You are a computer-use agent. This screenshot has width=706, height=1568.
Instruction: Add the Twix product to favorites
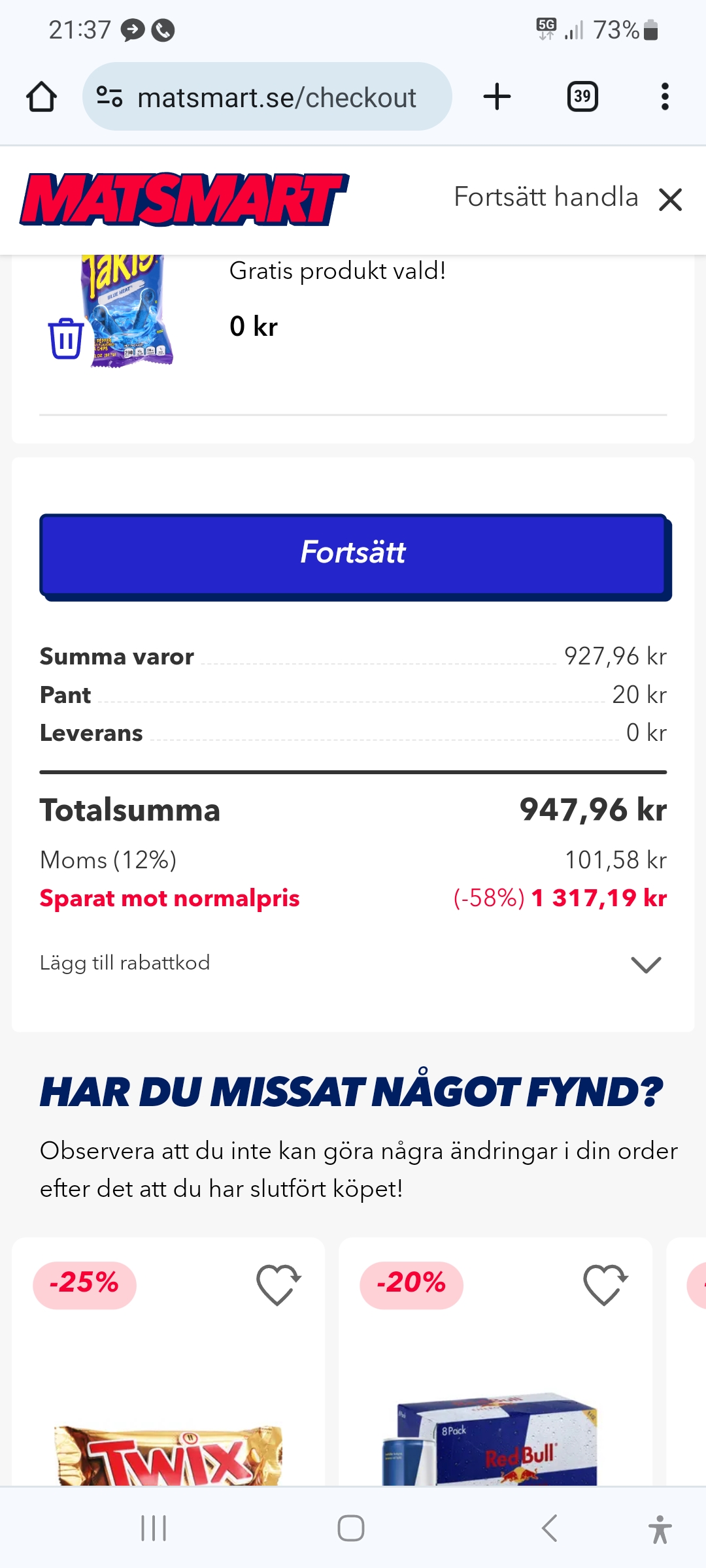[278, 1284]
